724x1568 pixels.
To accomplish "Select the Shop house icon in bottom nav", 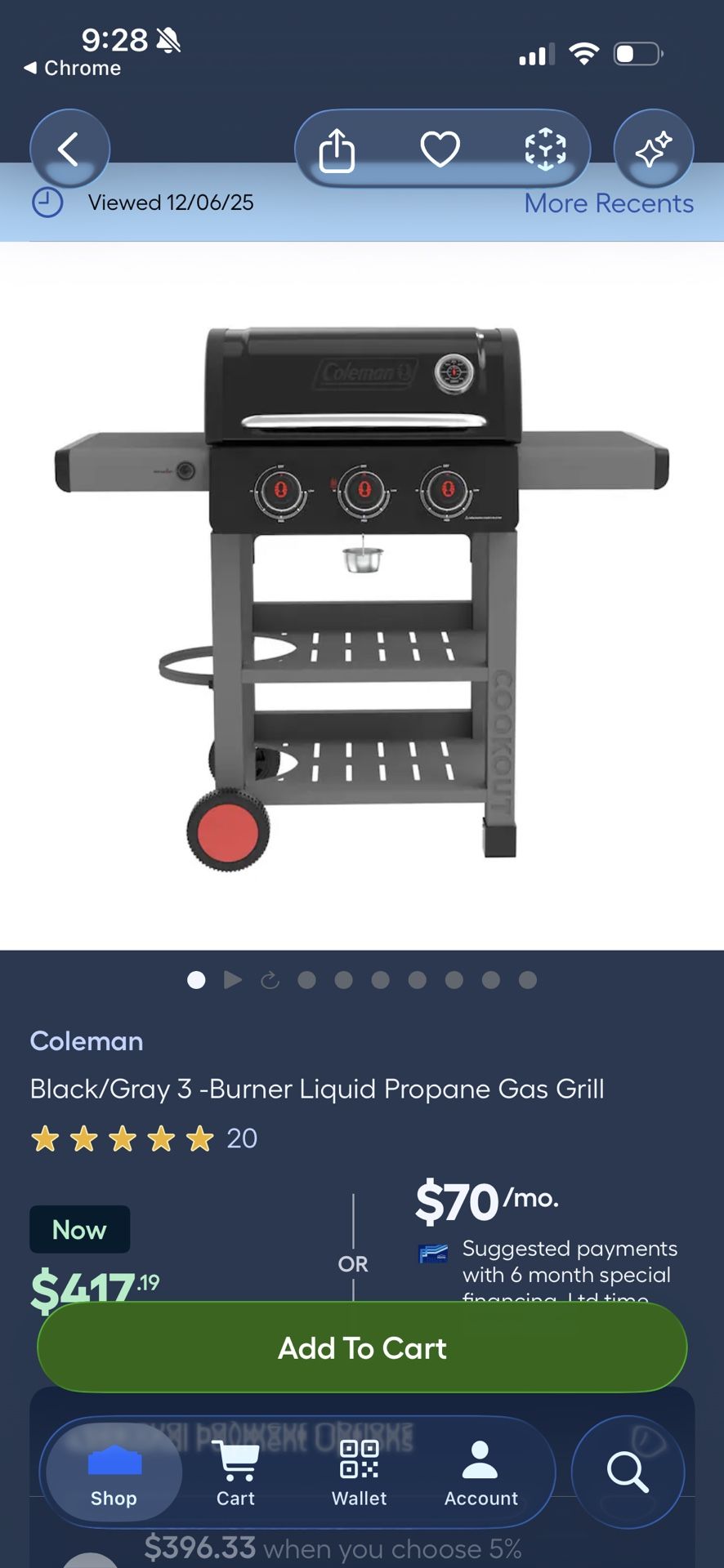I will pos(113,1460).
